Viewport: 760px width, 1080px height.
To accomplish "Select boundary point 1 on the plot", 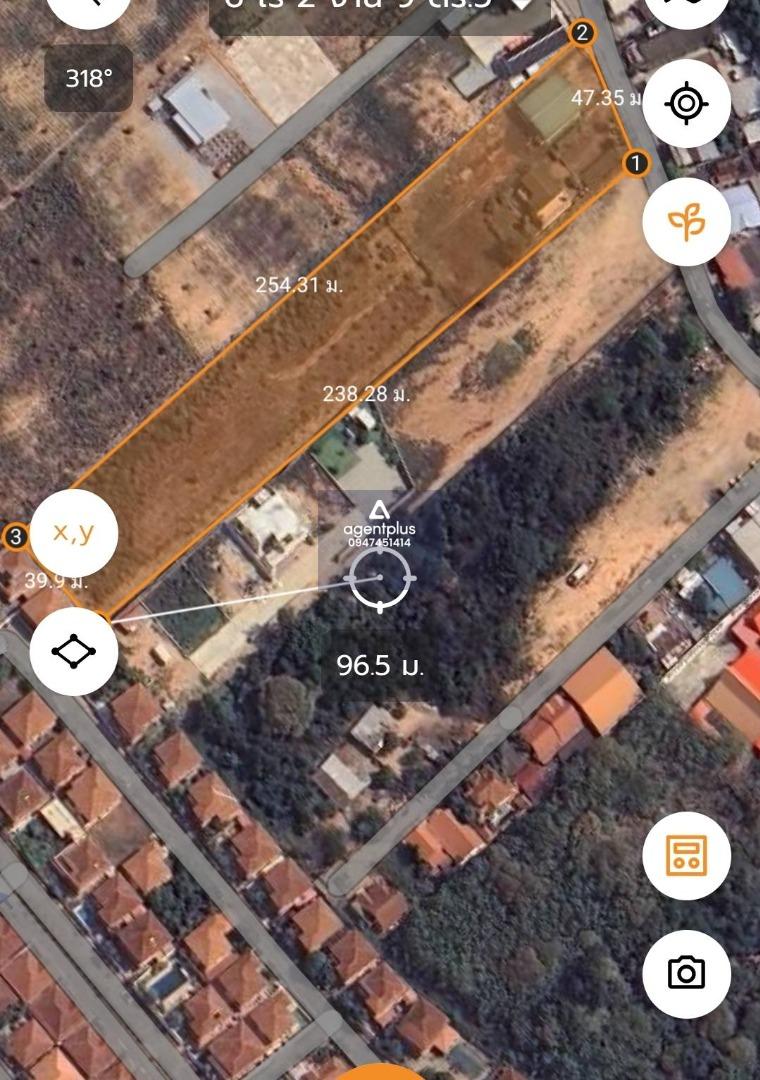I will tap(636, 162).
